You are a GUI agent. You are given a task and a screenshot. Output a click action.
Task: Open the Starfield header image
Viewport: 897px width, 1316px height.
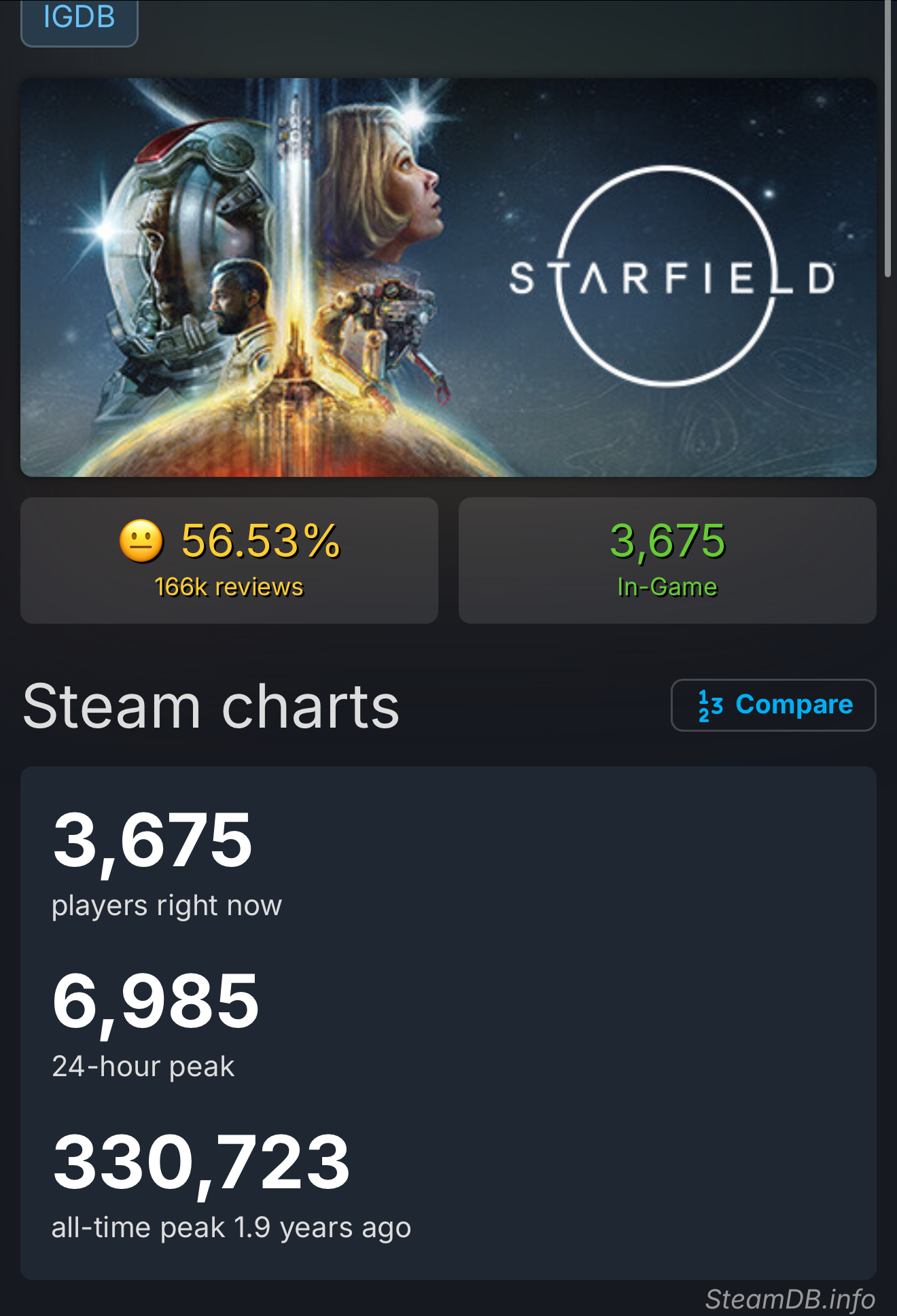pos(448,277)
